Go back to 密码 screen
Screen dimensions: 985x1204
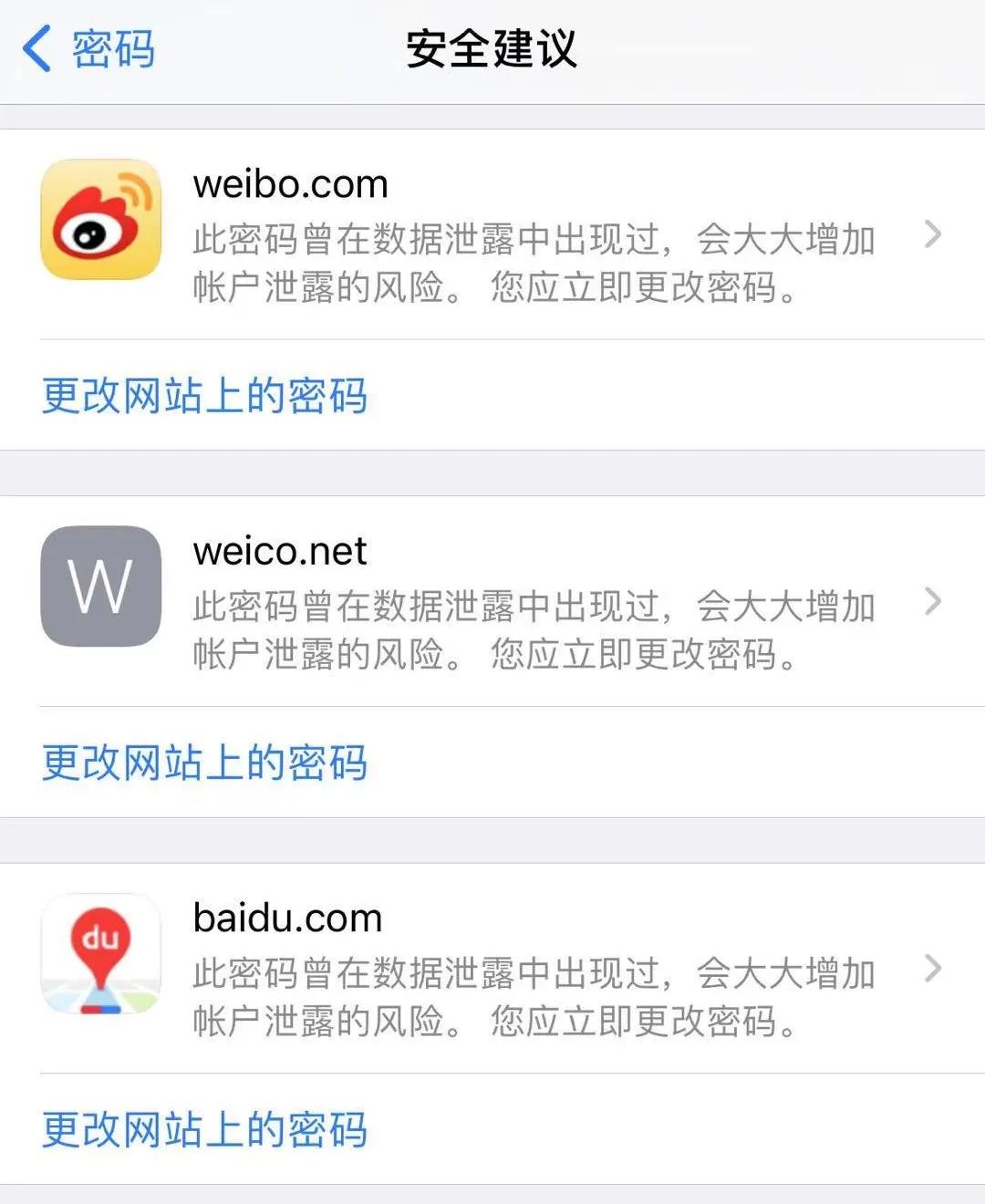point(89,48)
